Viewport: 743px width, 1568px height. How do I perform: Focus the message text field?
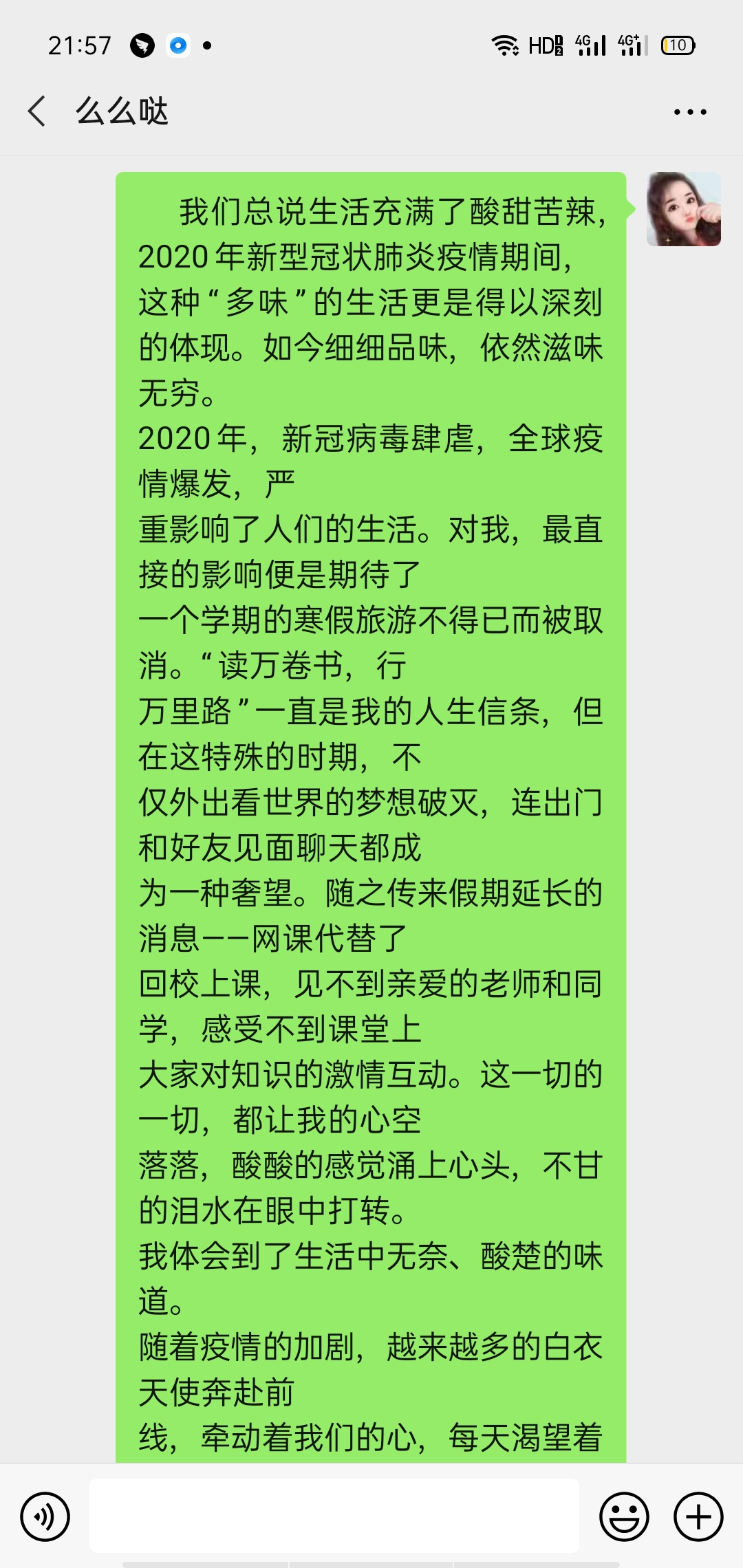[334, 1516]
